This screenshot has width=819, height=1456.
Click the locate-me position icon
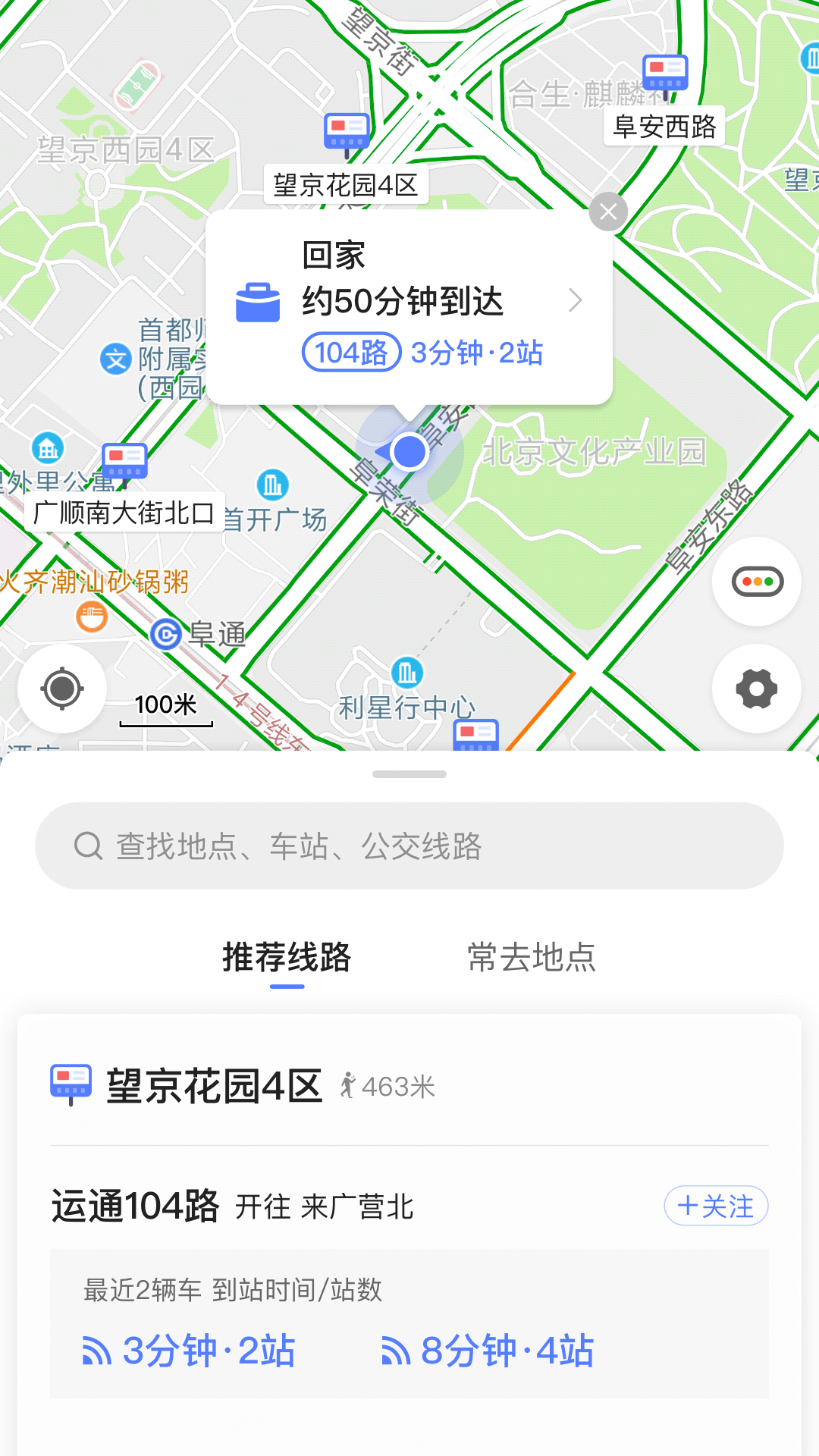click(x=63, y=689)
